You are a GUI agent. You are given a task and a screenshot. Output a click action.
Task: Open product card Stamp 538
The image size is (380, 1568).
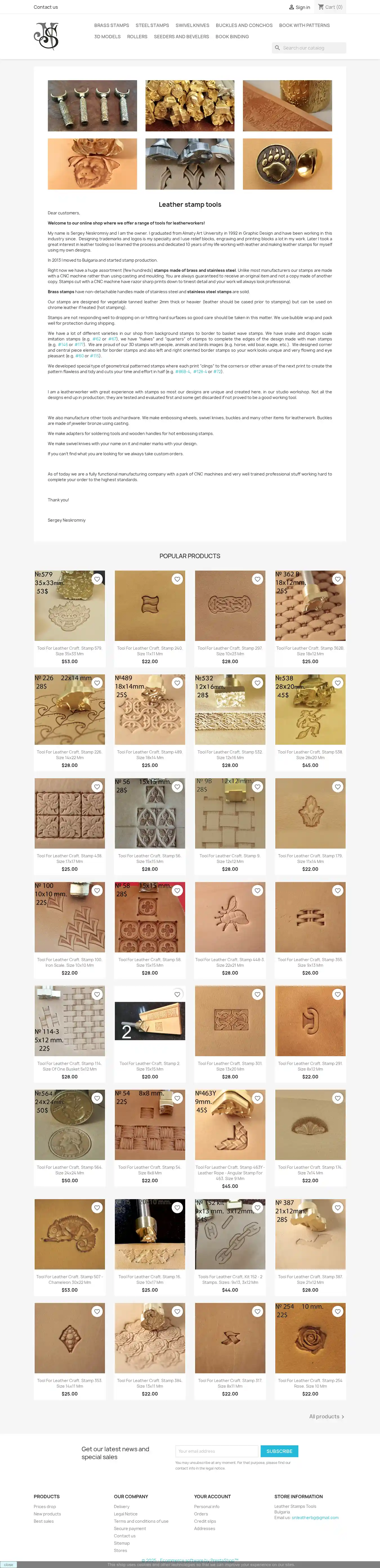point(310,709)
